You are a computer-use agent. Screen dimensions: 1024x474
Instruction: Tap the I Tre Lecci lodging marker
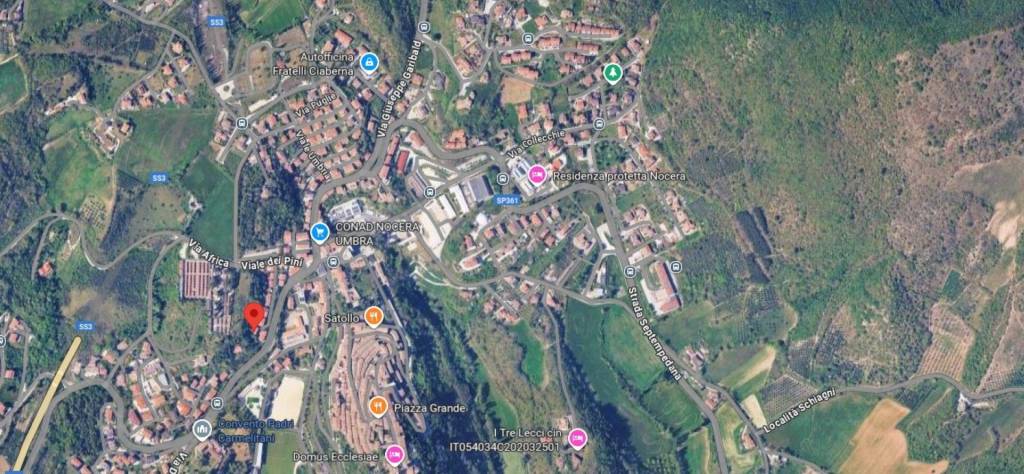[577, 437]
